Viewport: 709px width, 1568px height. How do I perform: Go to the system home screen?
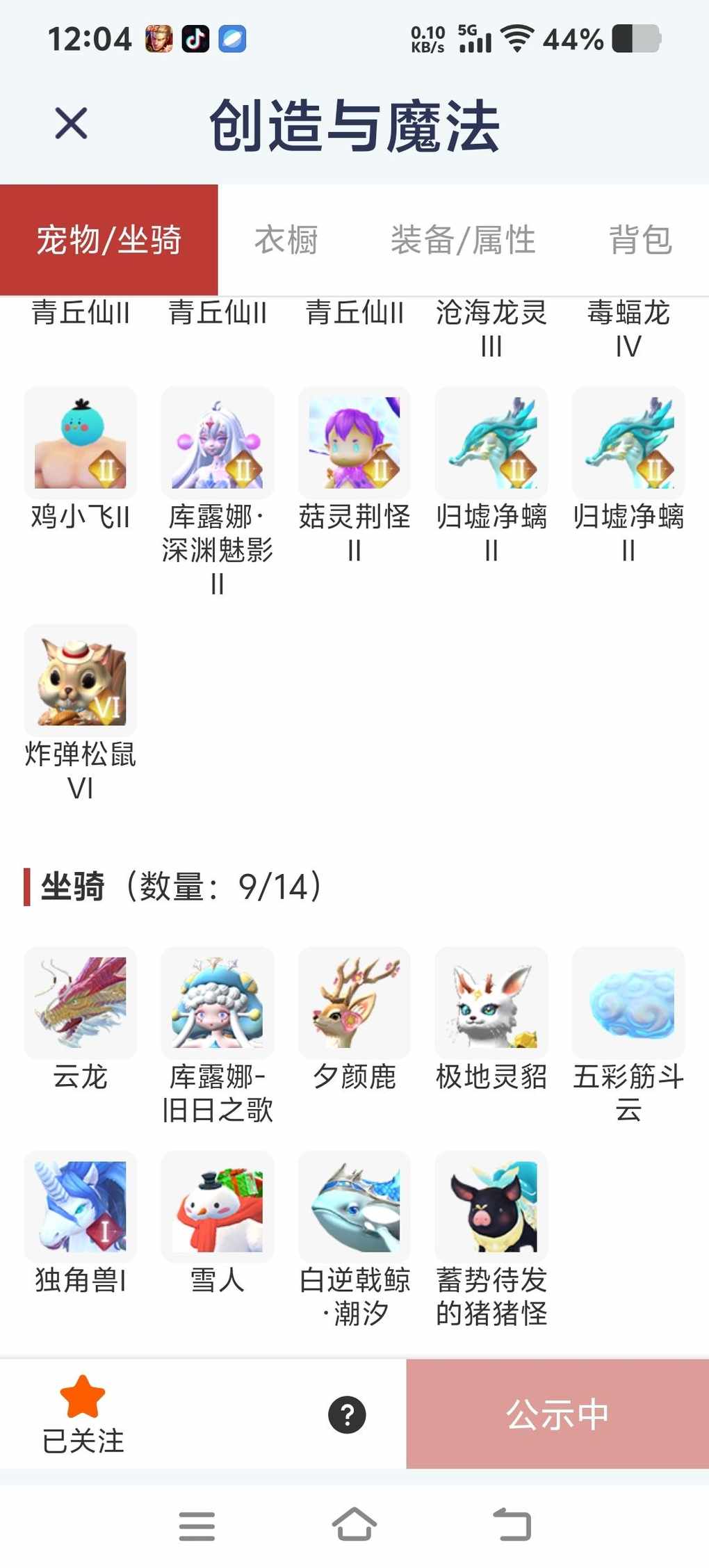[354, 1525]
